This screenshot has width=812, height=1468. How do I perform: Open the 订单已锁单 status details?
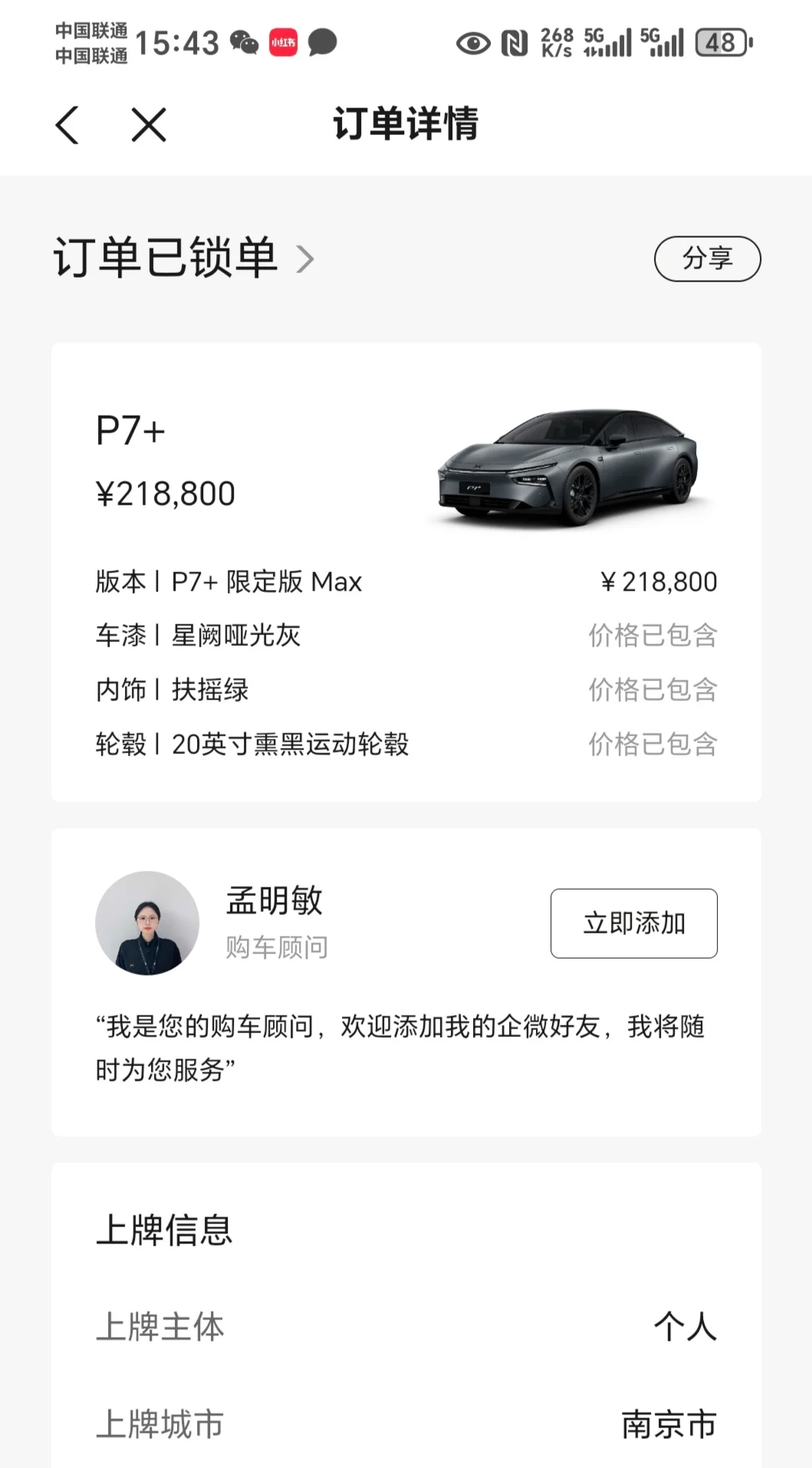point(184,258)
